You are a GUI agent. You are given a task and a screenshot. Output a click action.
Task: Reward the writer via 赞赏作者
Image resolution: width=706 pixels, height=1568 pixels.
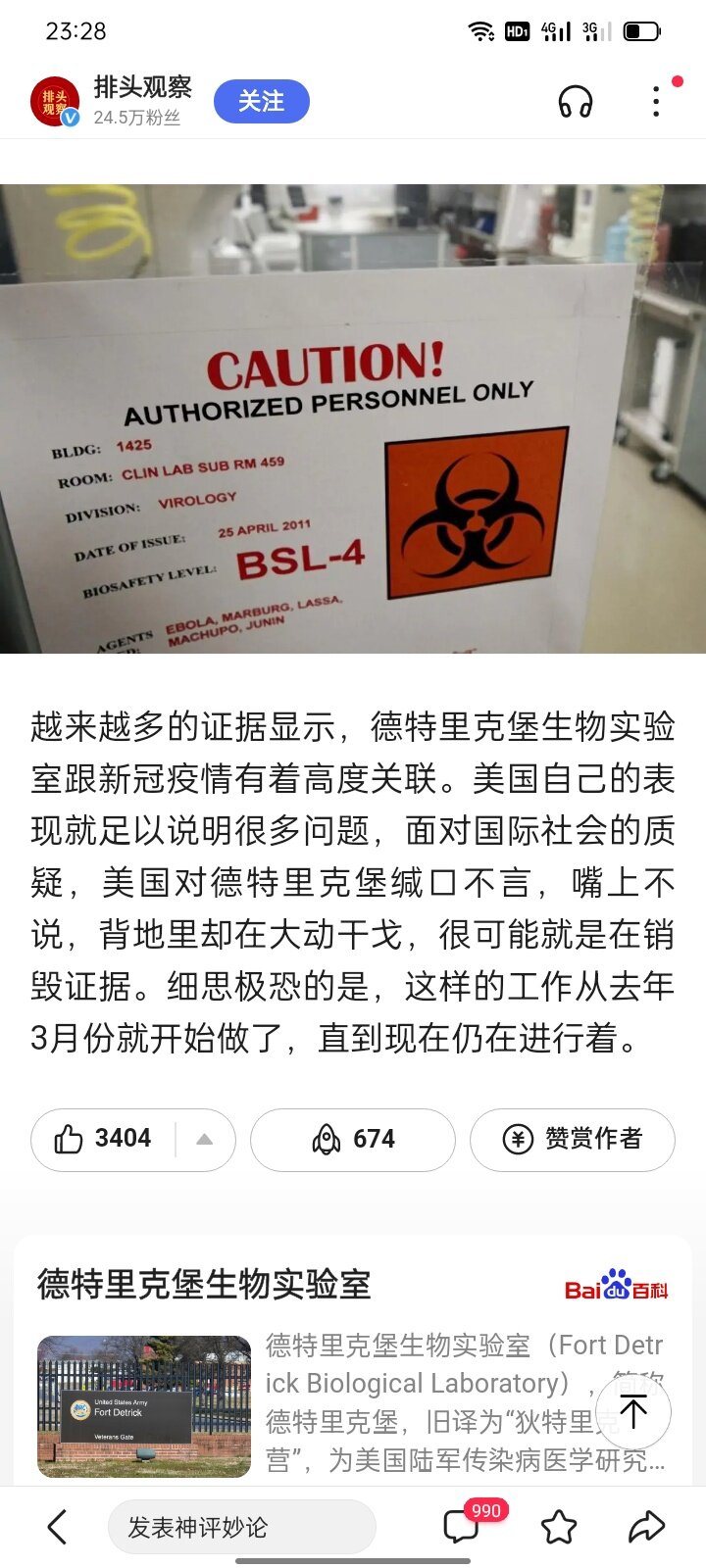pyautogui.click(x=573, y=1139)
